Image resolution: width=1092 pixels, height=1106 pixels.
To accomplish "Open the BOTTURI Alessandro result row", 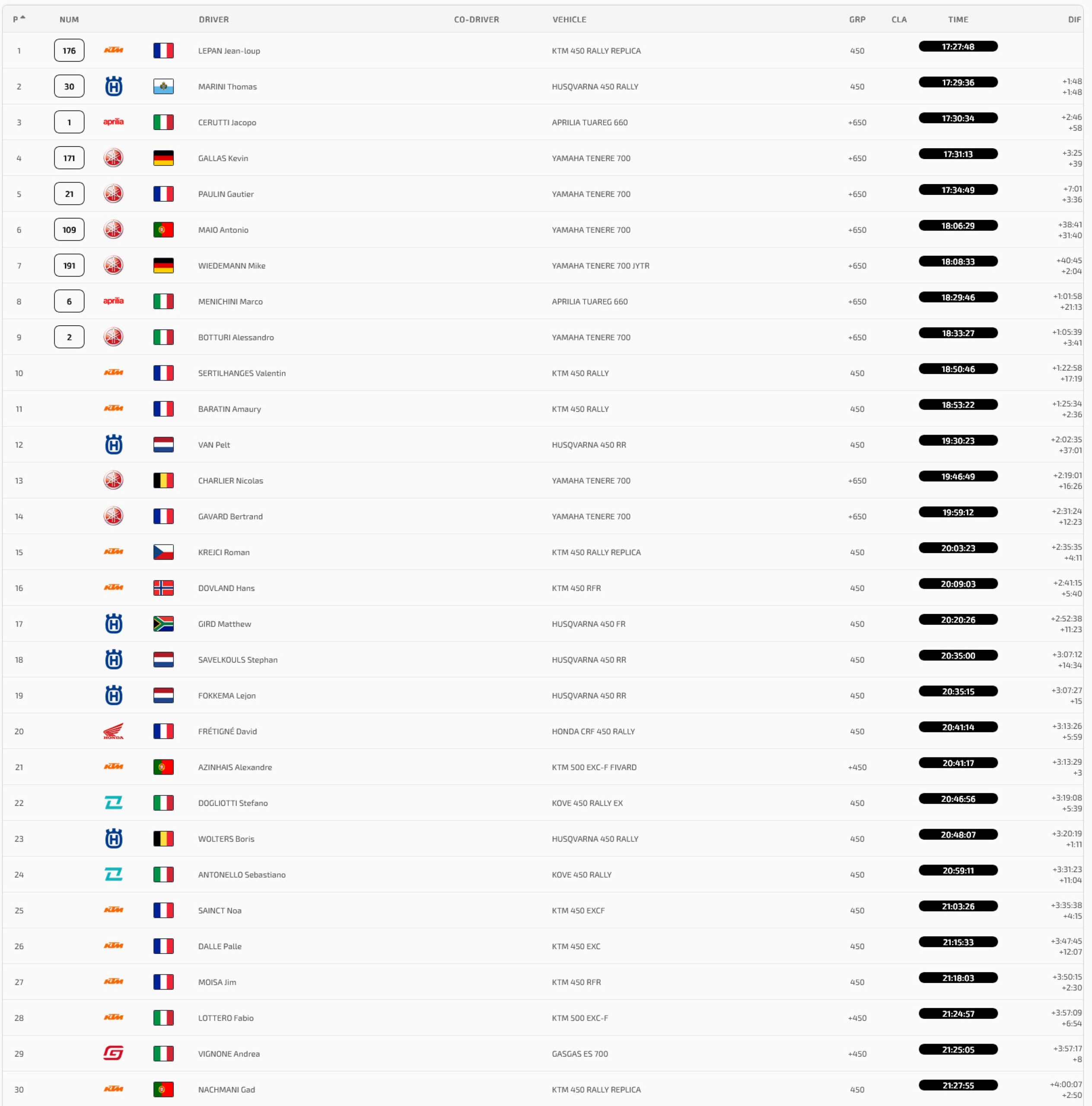I will [x=543, y=337].
